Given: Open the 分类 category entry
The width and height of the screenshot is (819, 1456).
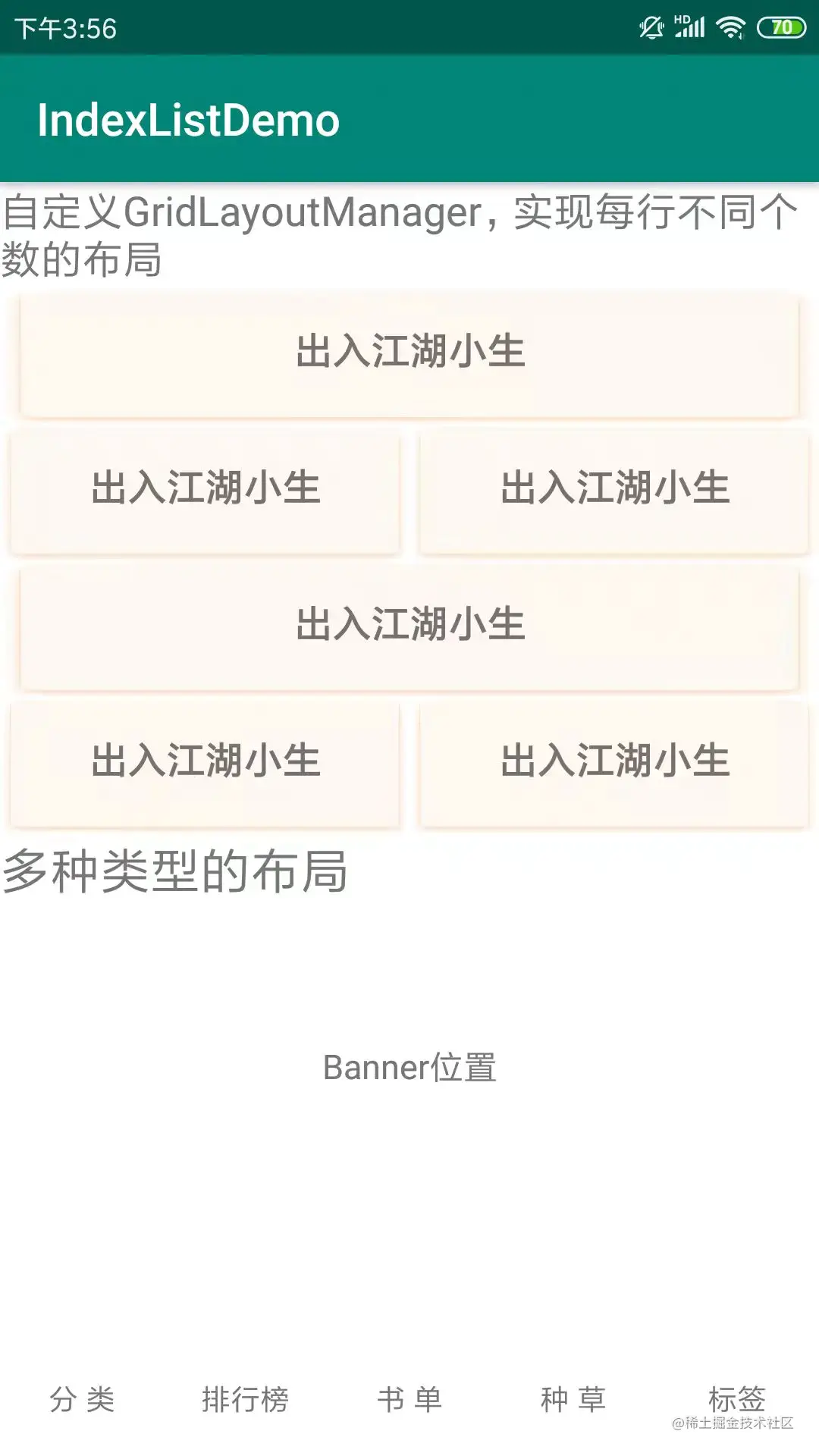Looking at the screenshot, I should coord(82,1399).
